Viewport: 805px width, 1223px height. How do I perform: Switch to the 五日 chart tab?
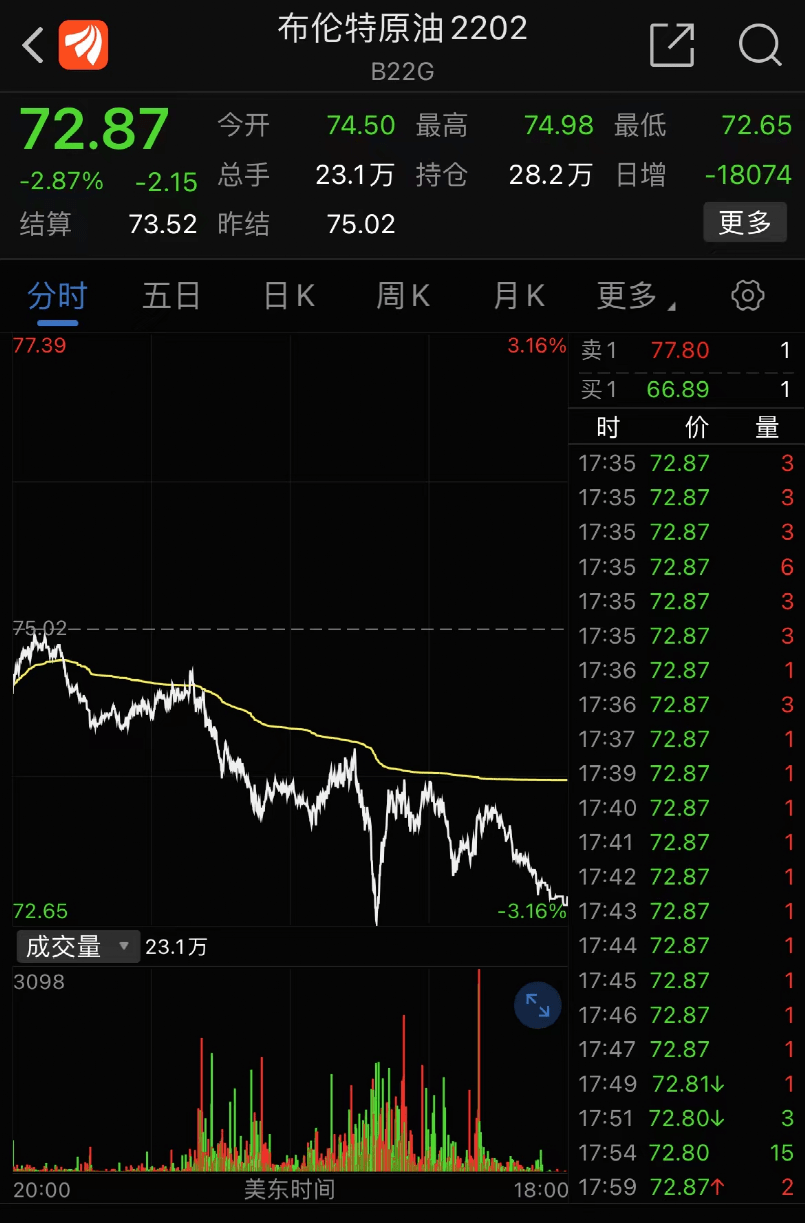point(172,296)
